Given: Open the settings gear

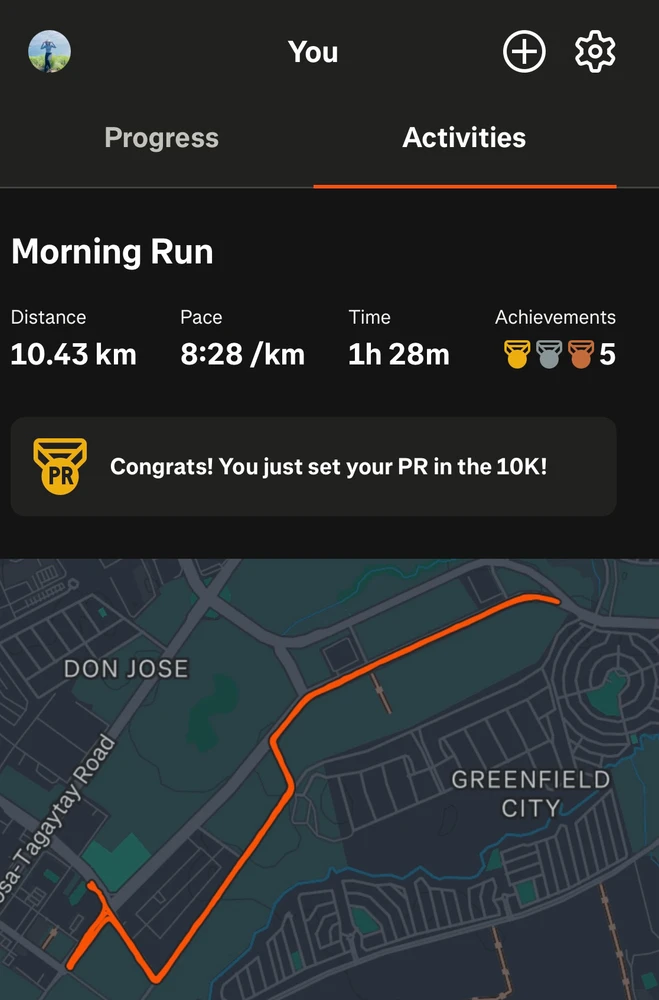Looking at the screenshot, I should click(595, 51).
